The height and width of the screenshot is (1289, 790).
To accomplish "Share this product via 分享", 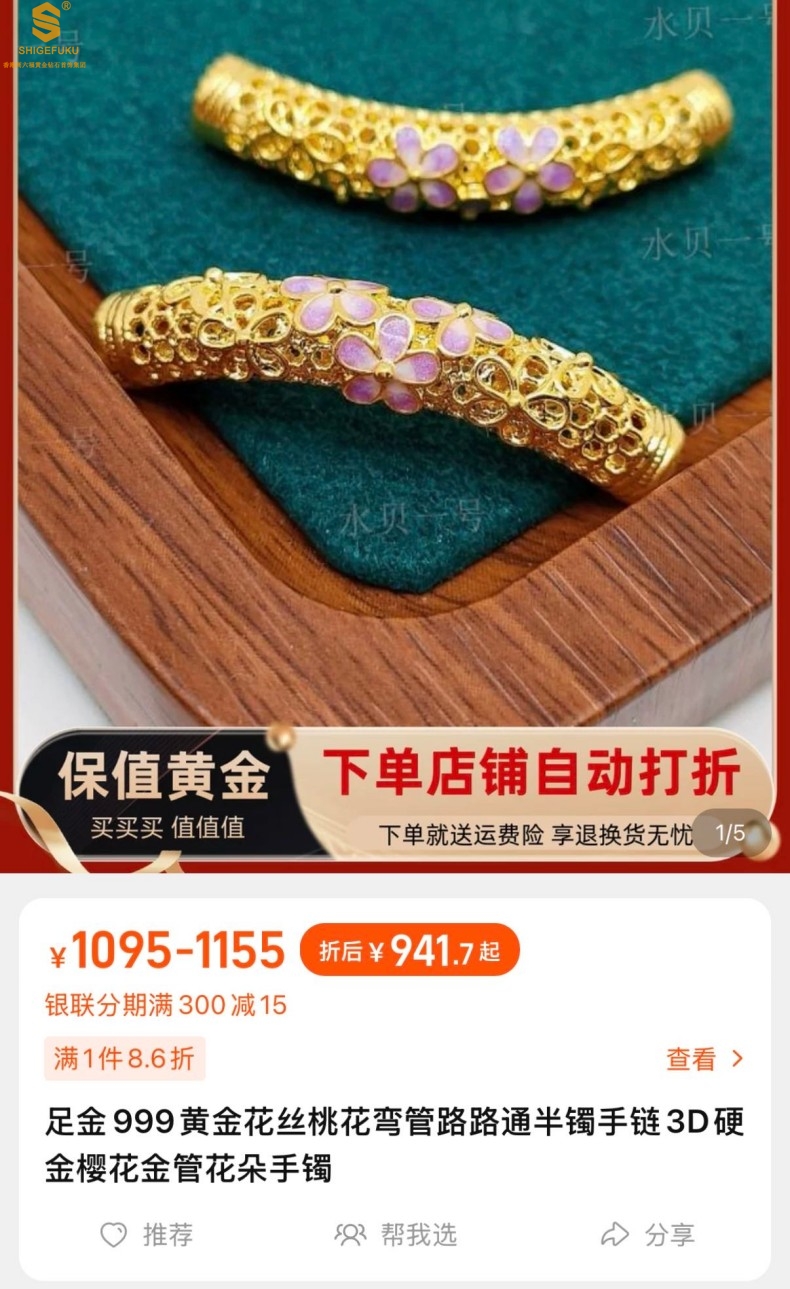I will coord(648,1234).
